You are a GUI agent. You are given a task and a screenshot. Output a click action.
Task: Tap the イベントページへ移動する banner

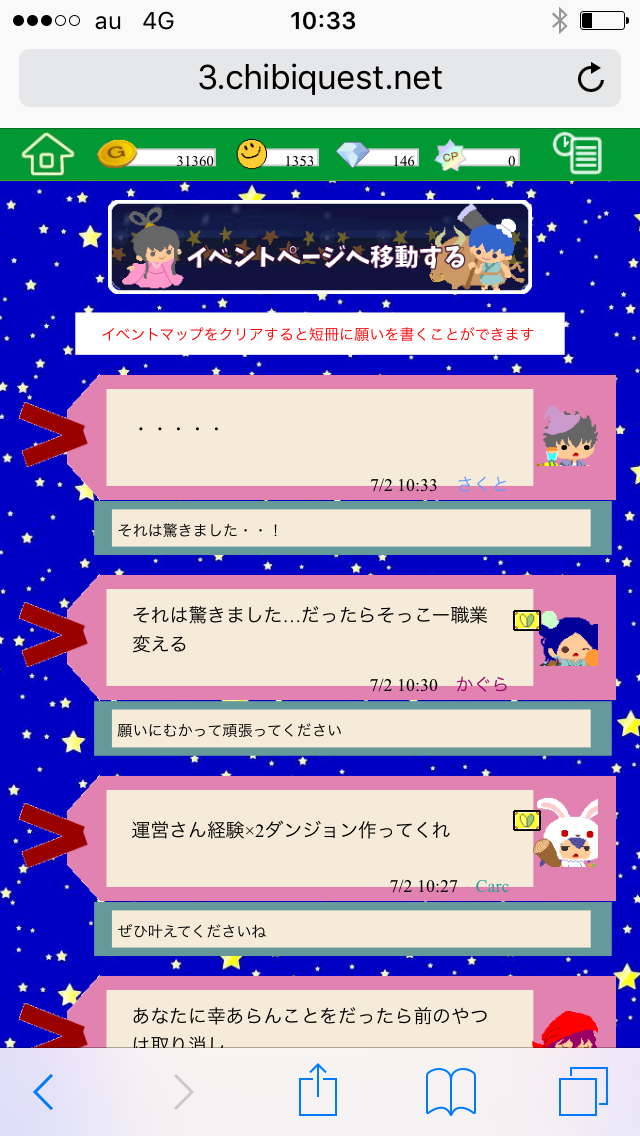pyautogui.click(x=320, y=248)
